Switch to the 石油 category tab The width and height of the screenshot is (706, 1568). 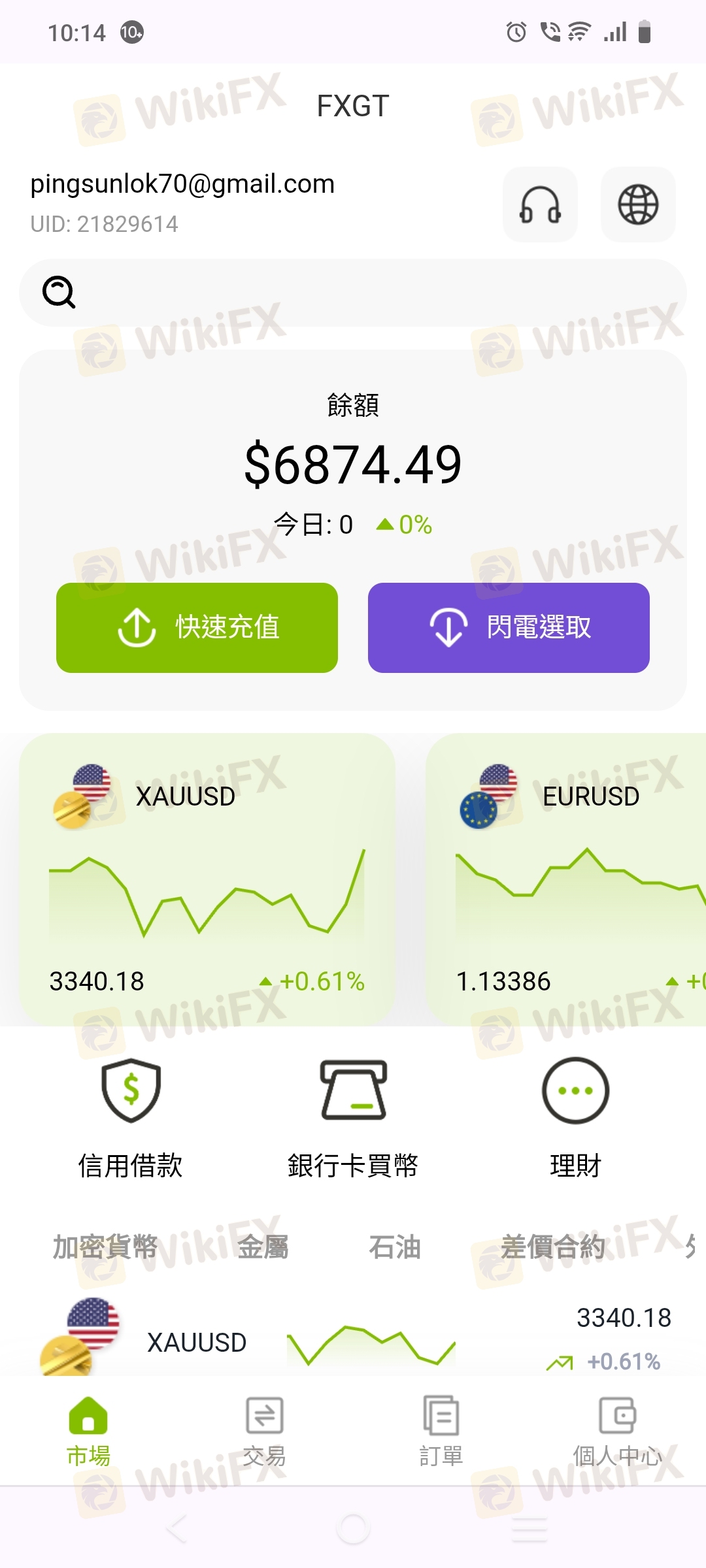click(395, 1247)
